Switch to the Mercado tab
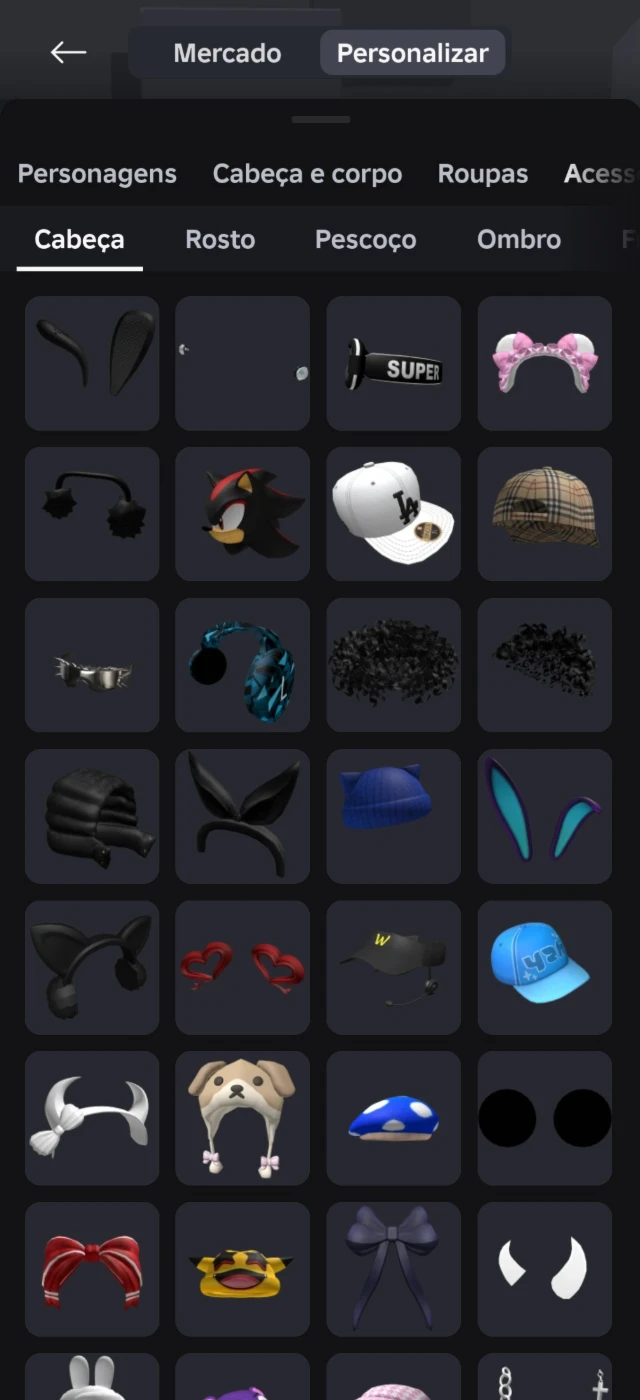640x1400 pixels. coord(227,53)
